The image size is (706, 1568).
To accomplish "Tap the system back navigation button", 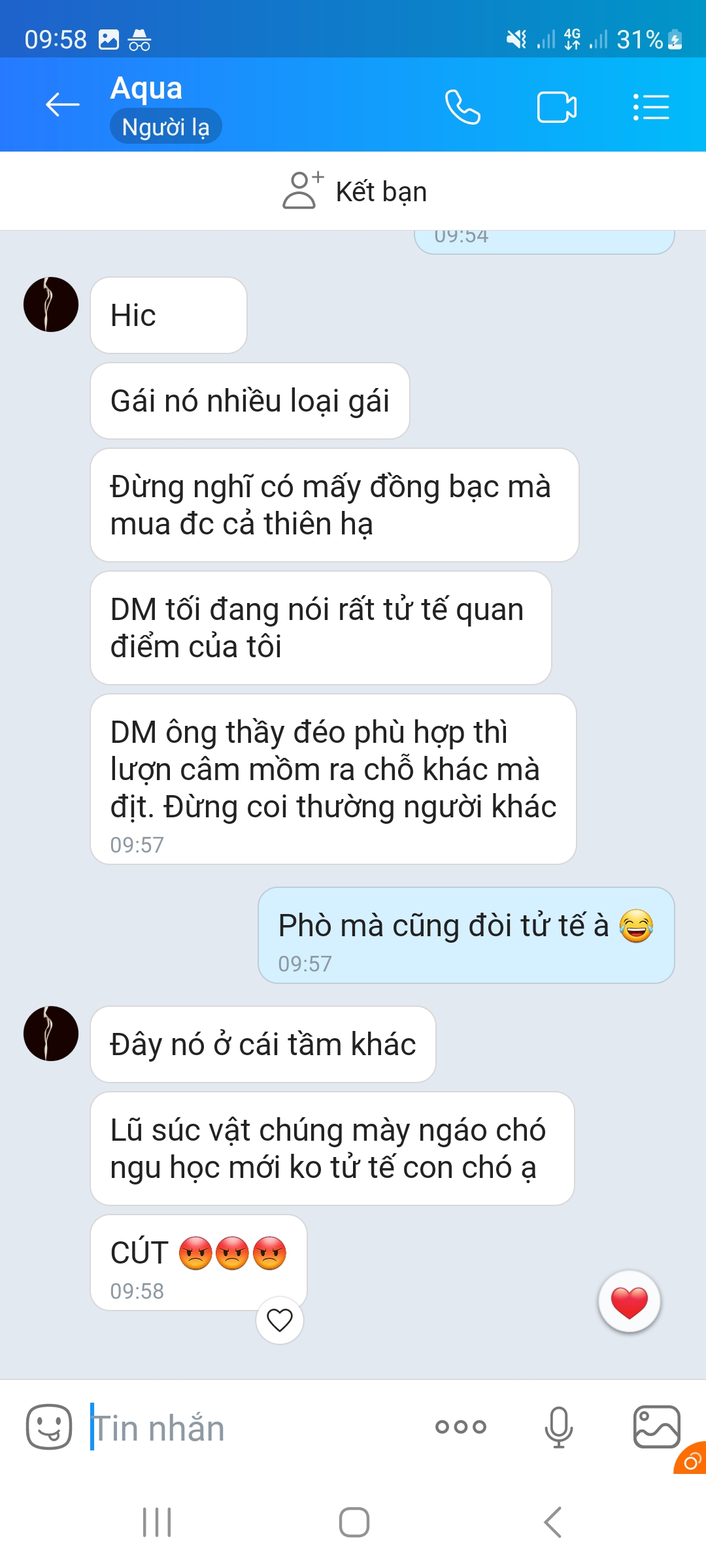I will pos(553,1522).
